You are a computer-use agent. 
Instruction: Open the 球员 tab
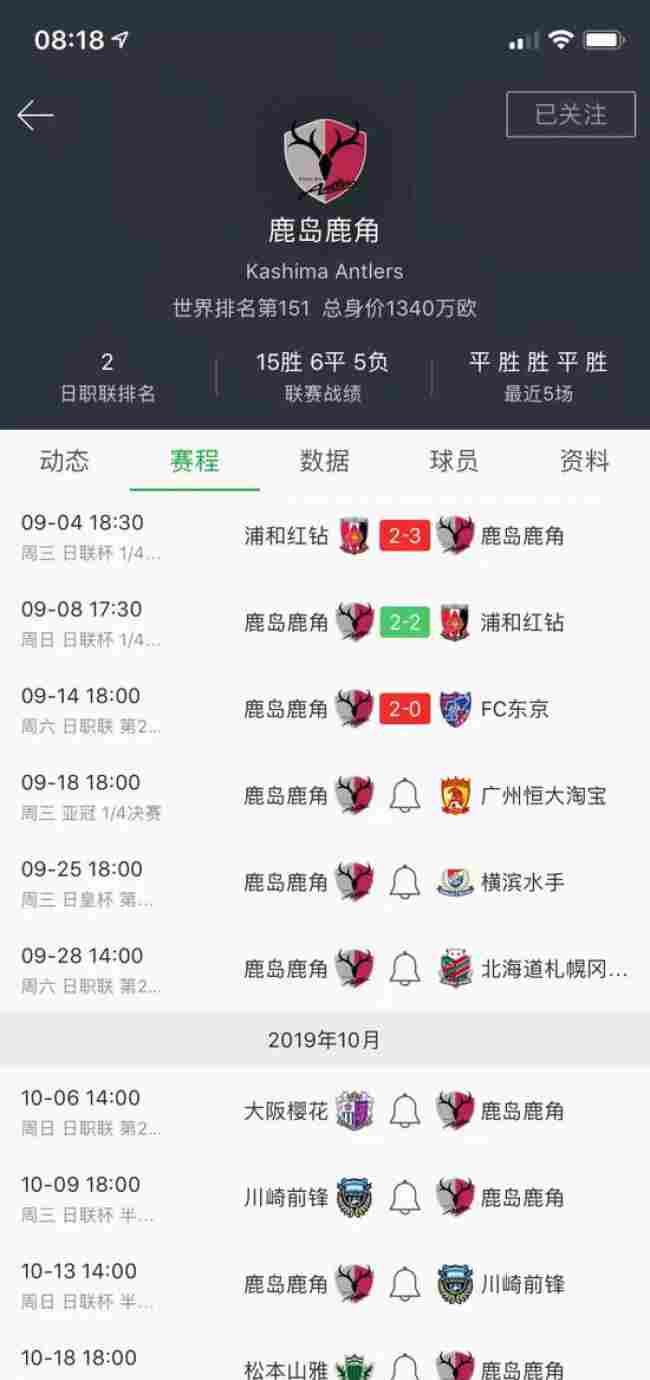tap(454, 461)
